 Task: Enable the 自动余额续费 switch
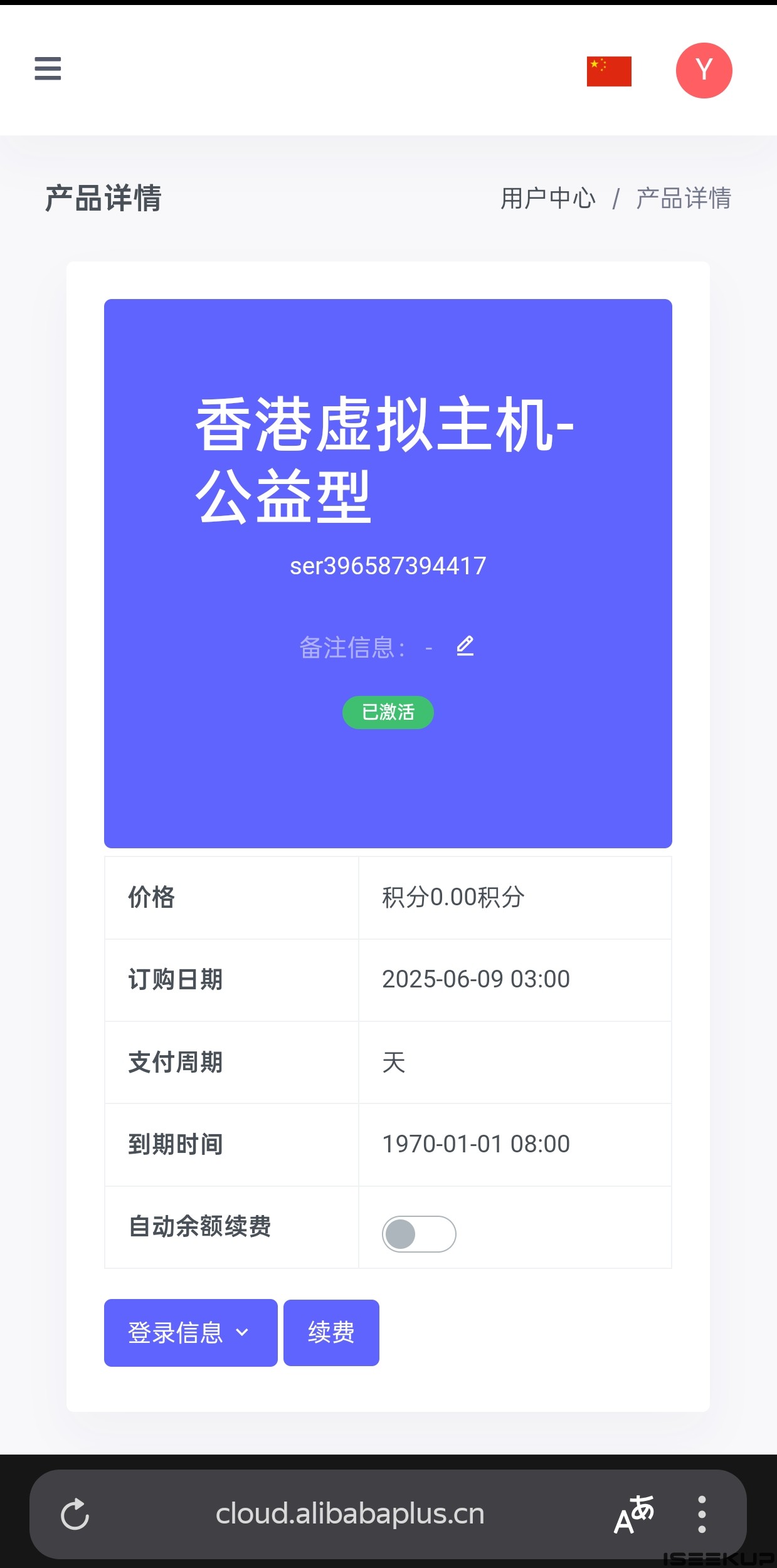418,1234
